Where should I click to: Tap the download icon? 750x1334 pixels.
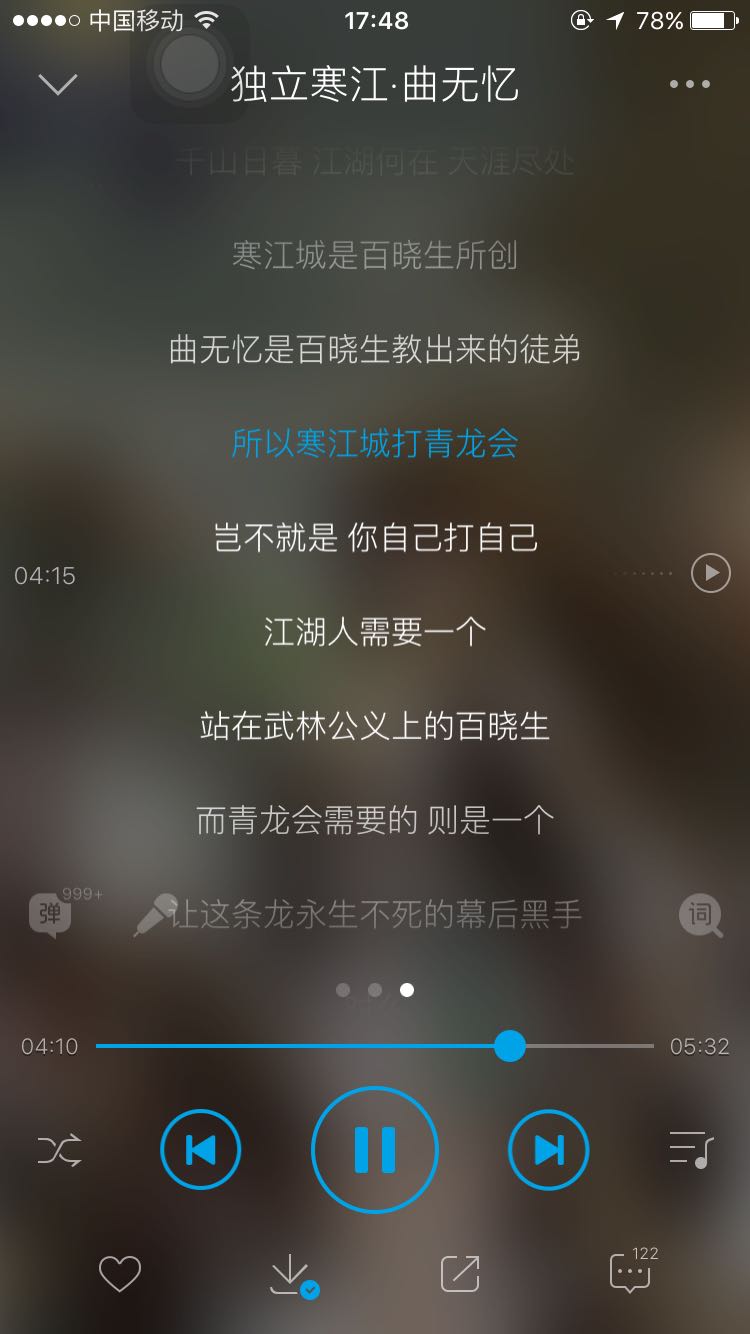(x=291, y=1275)
